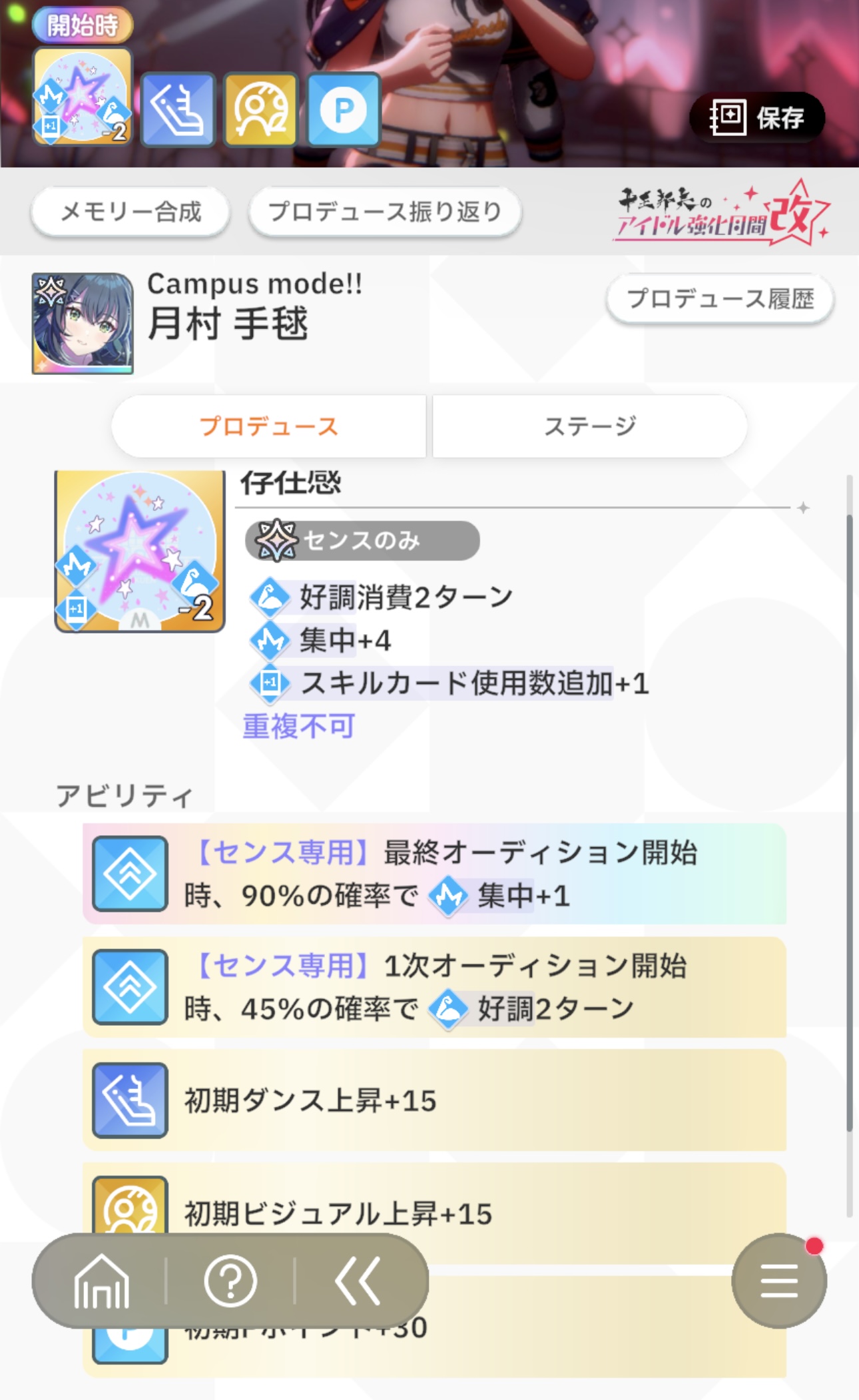The image size is (859, 1400).
Task: Go back with the double-arrow icon
Action: (358, 1281)
